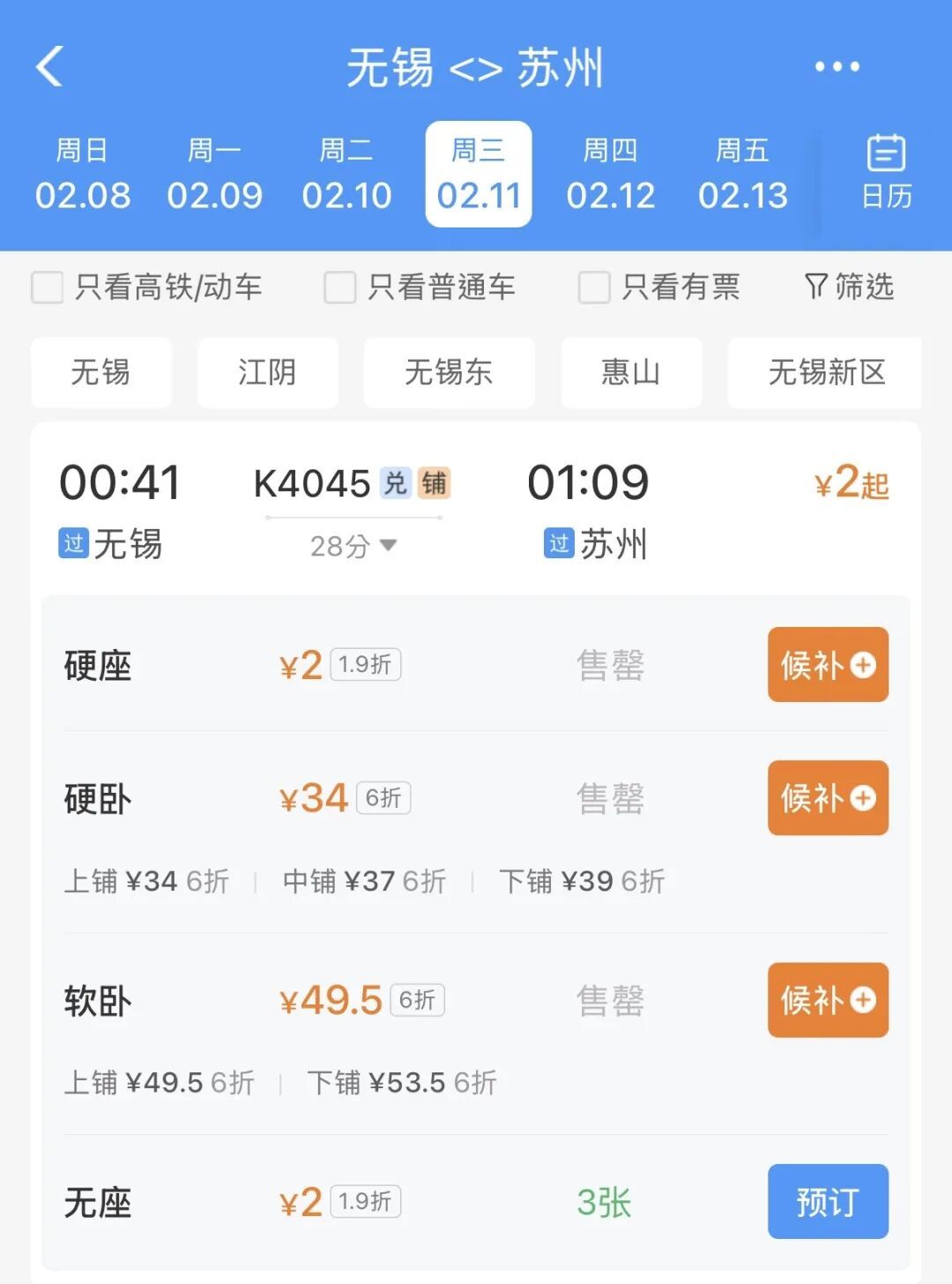The height and width of the screenshot is (1284, 952).
Task: Expand the 28分 duration details
Action: coord(353,547)
